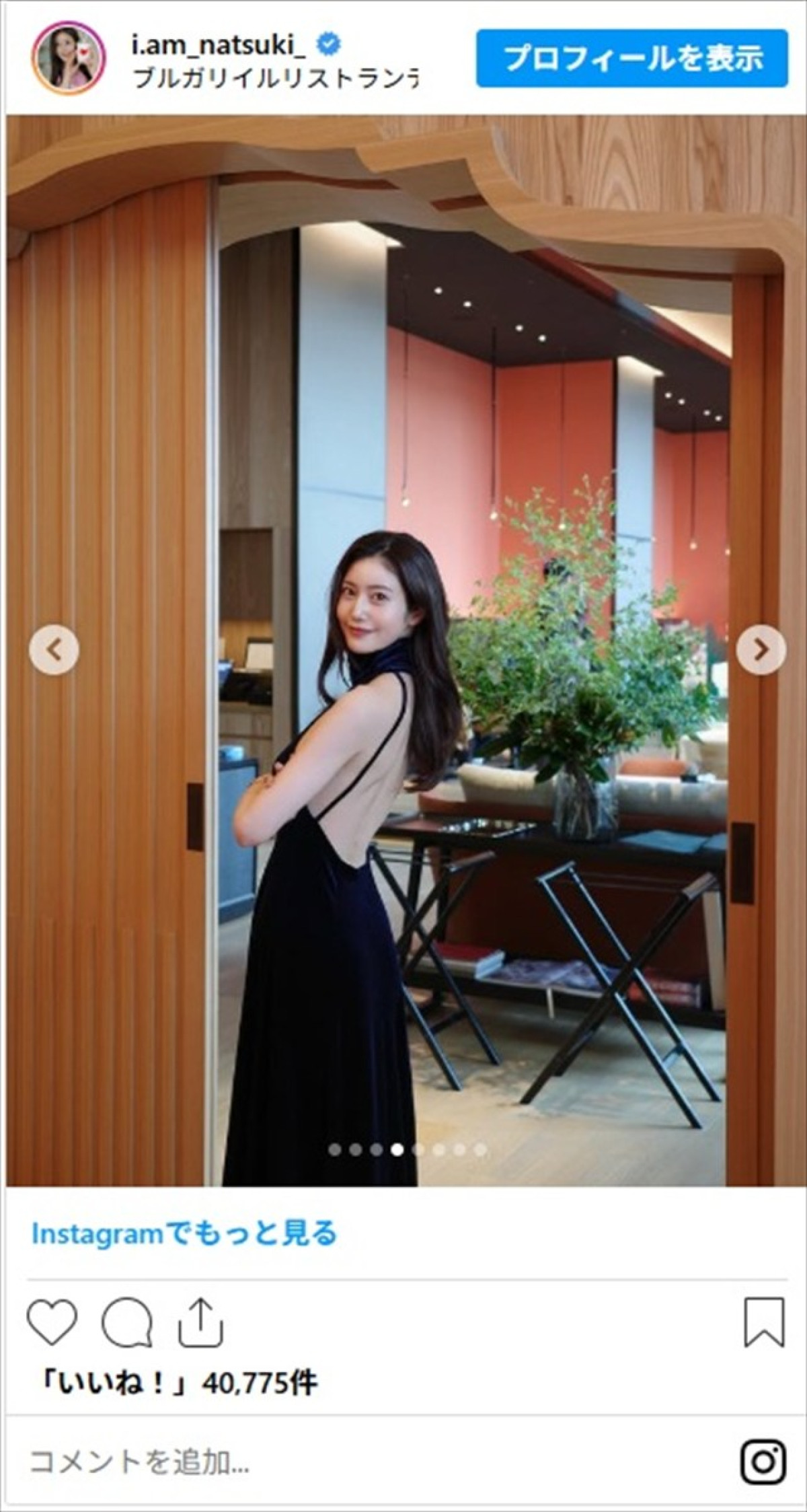The image size is (807, 1512).
Task: Select the first carousel dot
Action: click(x=334, y=1149)
